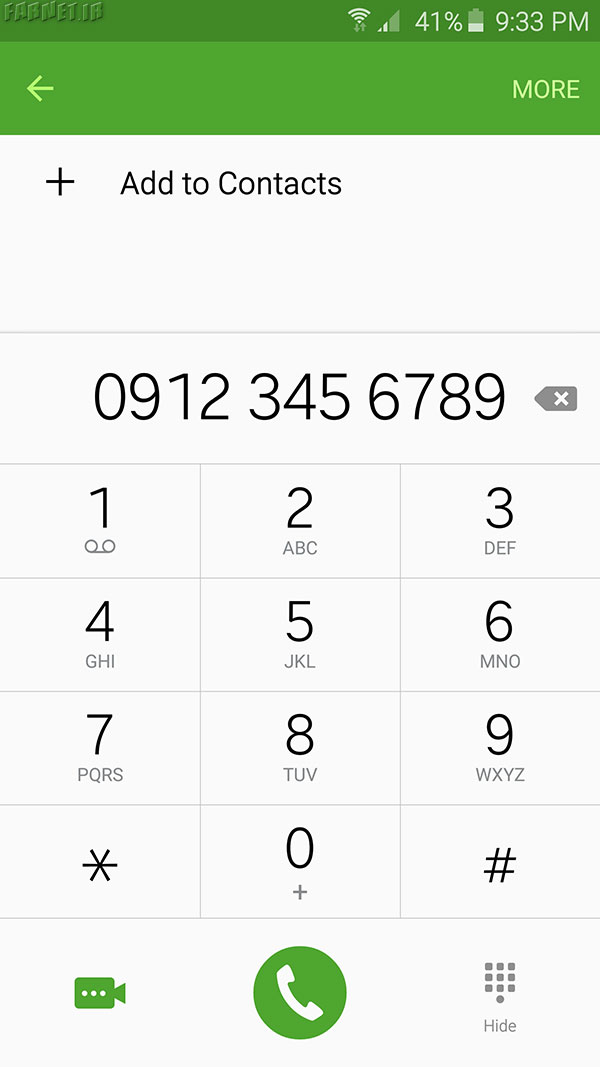Delete the last digit with backspace
Image resolution: width=600 pixels, height=1067 pixels.
coord(556,399)
